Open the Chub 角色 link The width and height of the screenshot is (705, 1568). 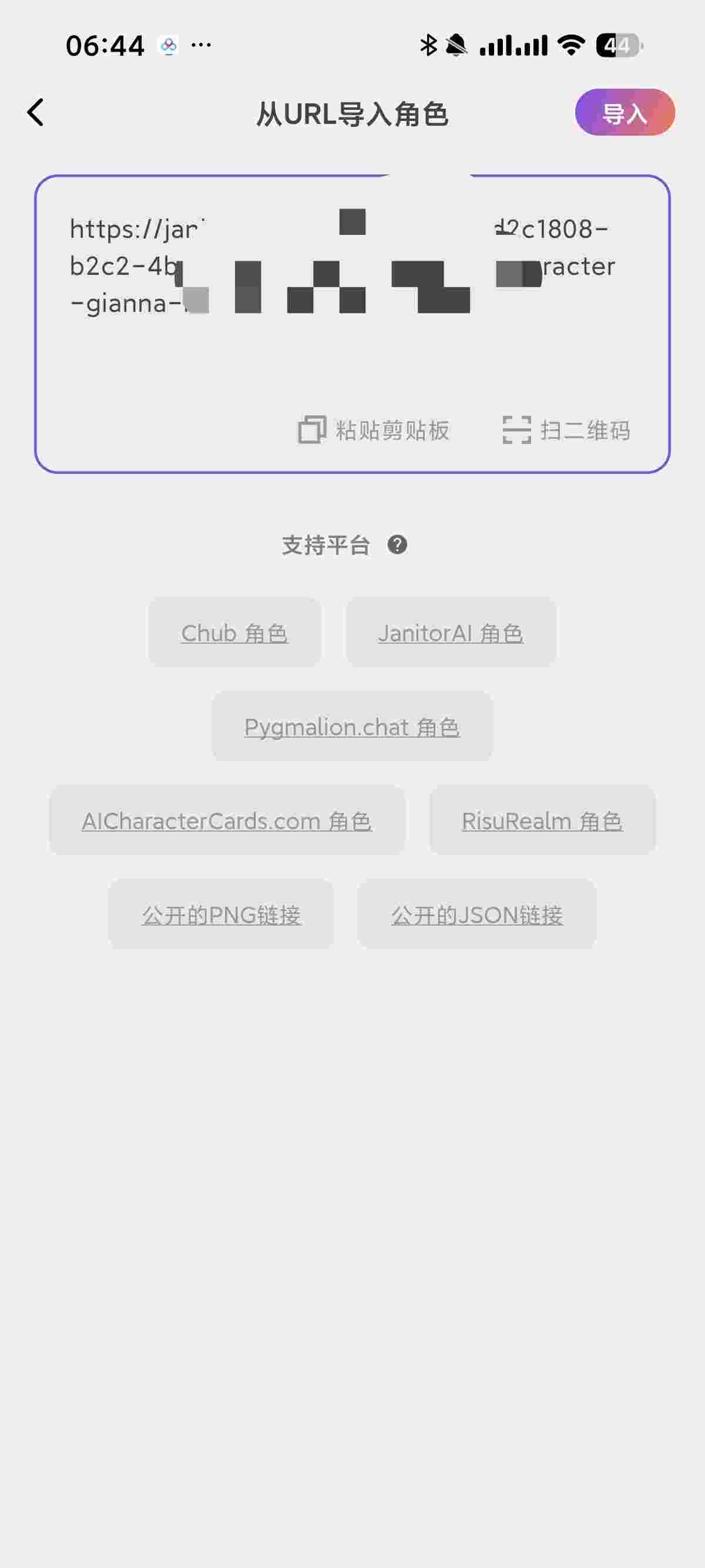(x=234, y=633)
